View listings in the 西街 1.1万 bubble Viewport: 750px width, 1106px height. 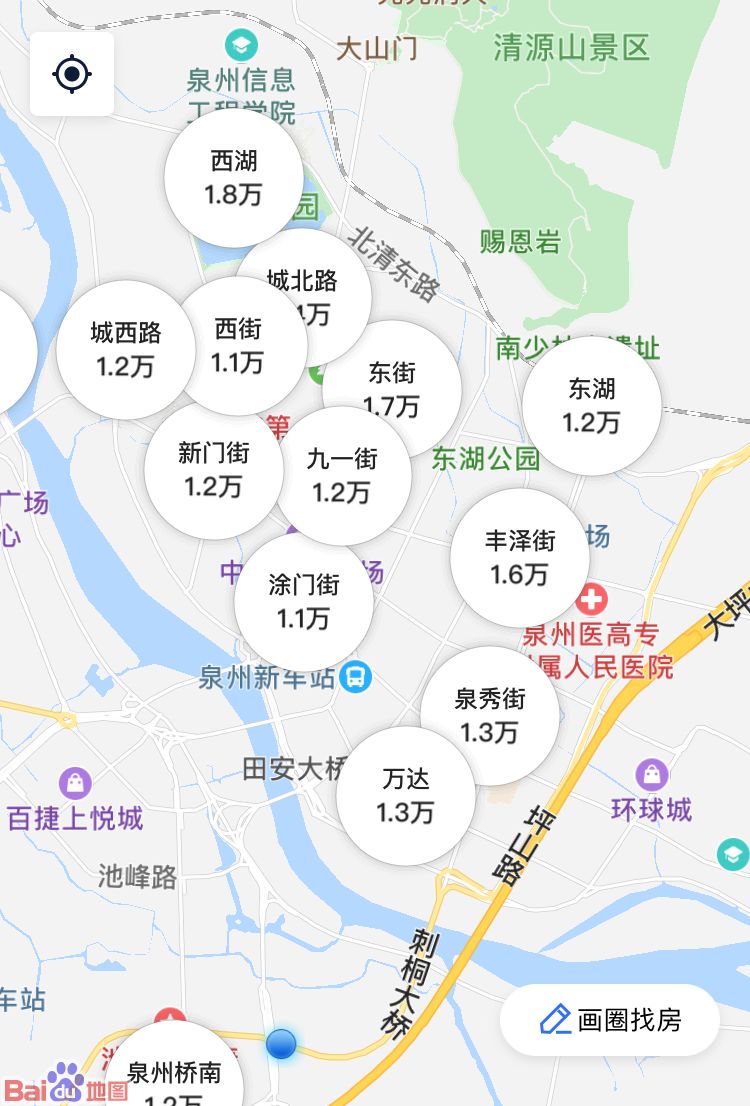click(239, 345)
